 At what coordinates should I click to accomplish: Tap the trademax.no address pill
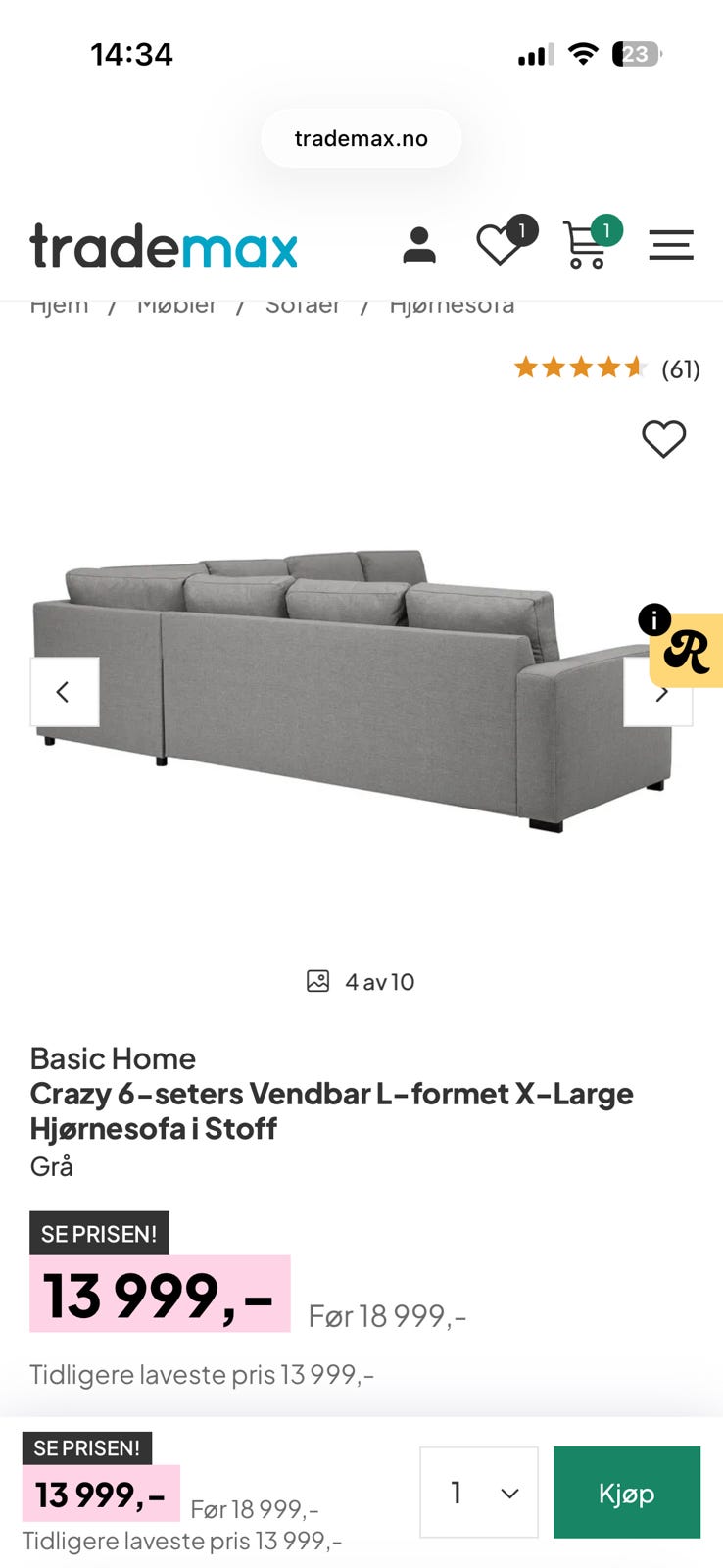(x=361, y=138)
